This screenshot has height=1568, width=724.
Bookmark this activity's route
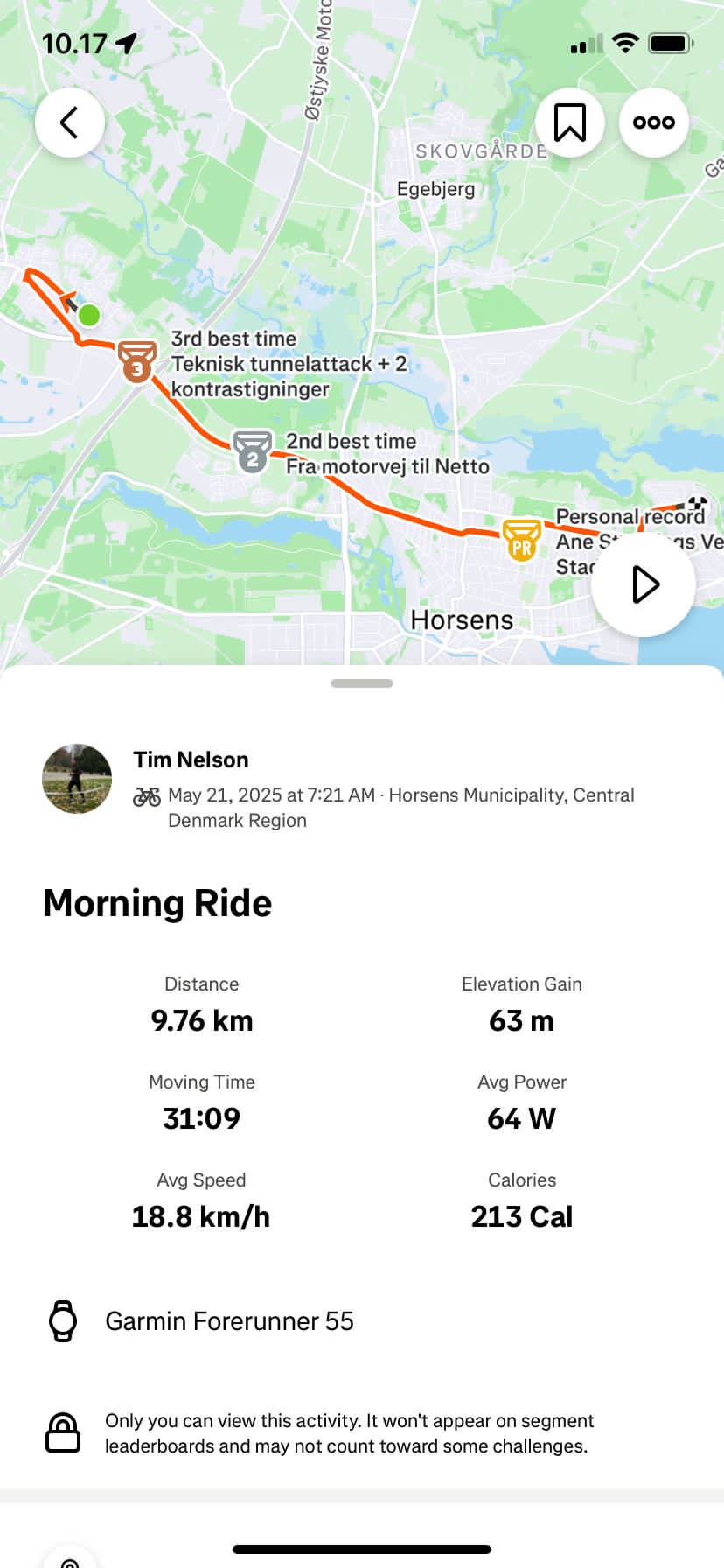pyautogui.click(x=570, y=122)
